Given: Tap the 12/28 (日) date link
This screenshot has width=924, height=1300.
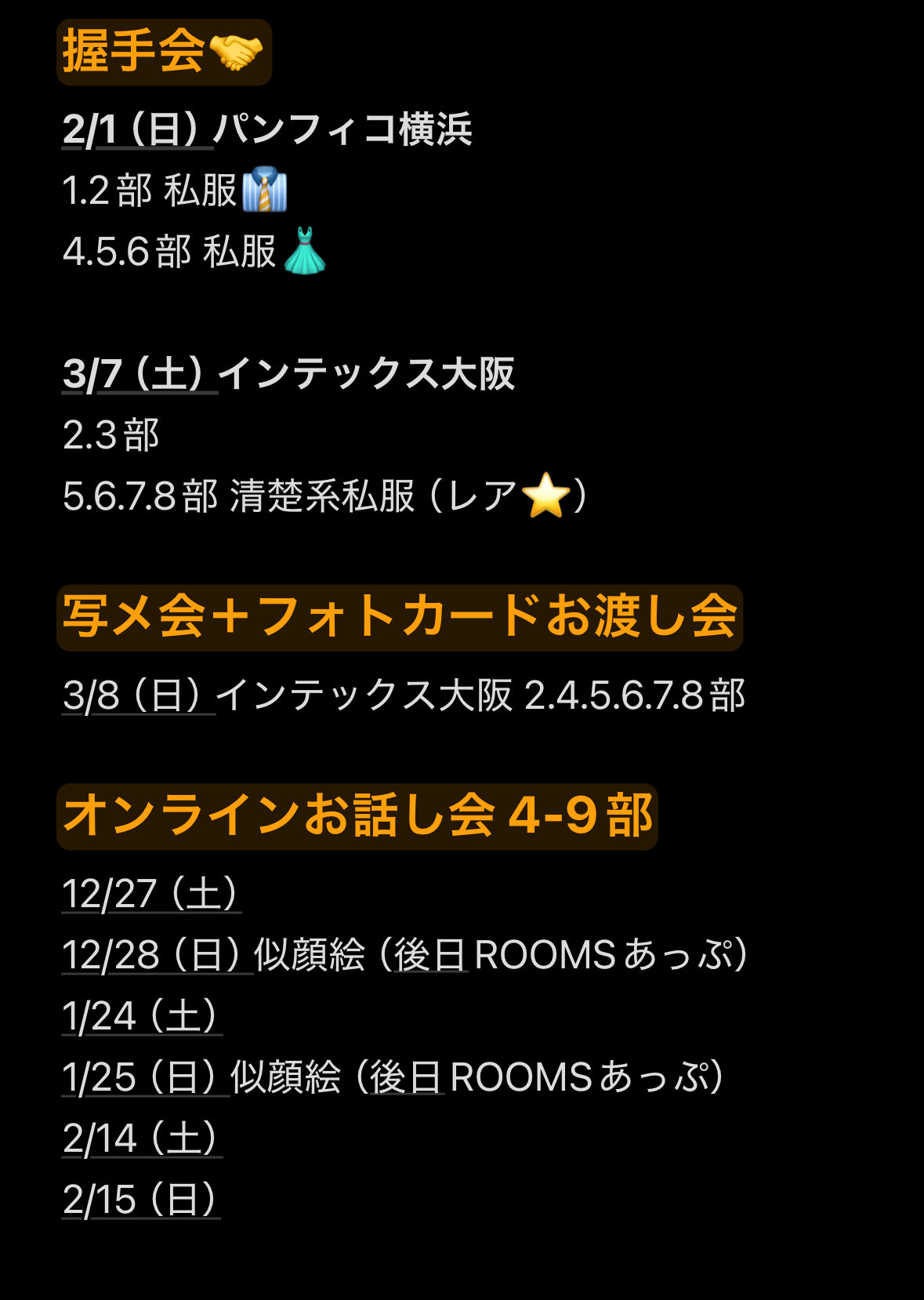Looking at the screenshot, I should [157, 955].
